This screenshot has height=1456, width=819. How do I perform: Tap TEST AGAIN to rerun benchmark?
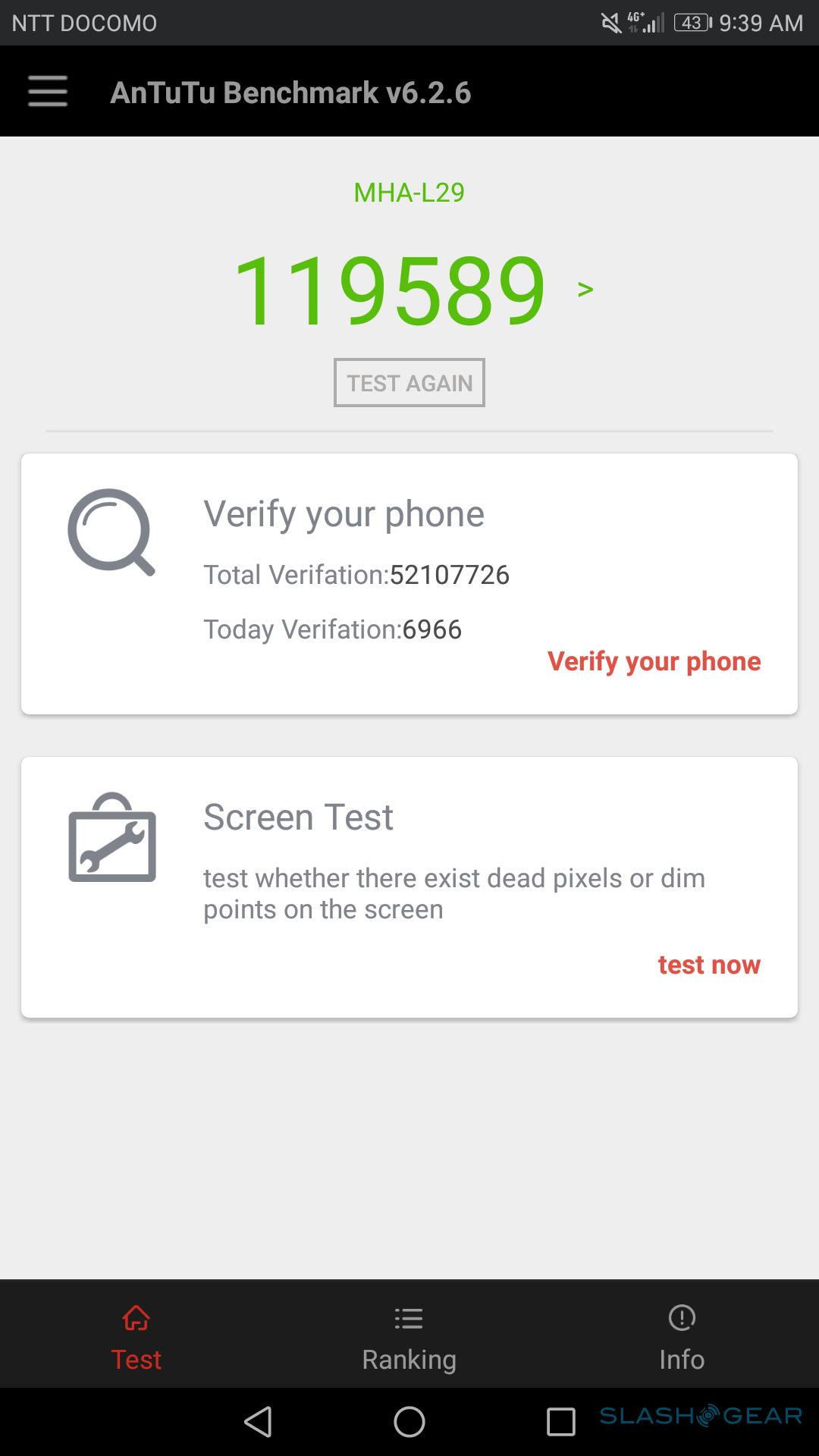pyautogui.click(x=409, y=383)
